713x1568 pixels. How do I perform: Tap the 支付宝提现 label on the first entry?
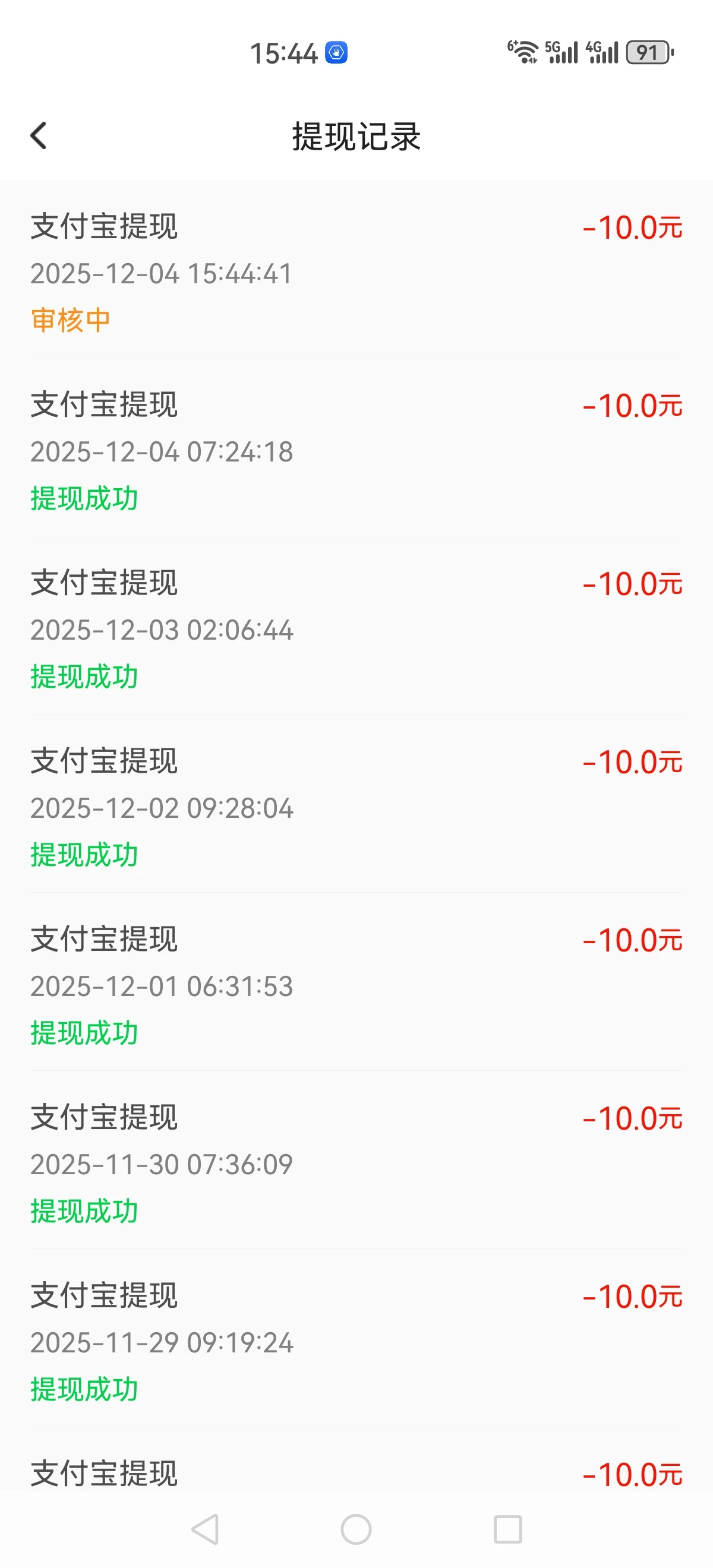104,228
